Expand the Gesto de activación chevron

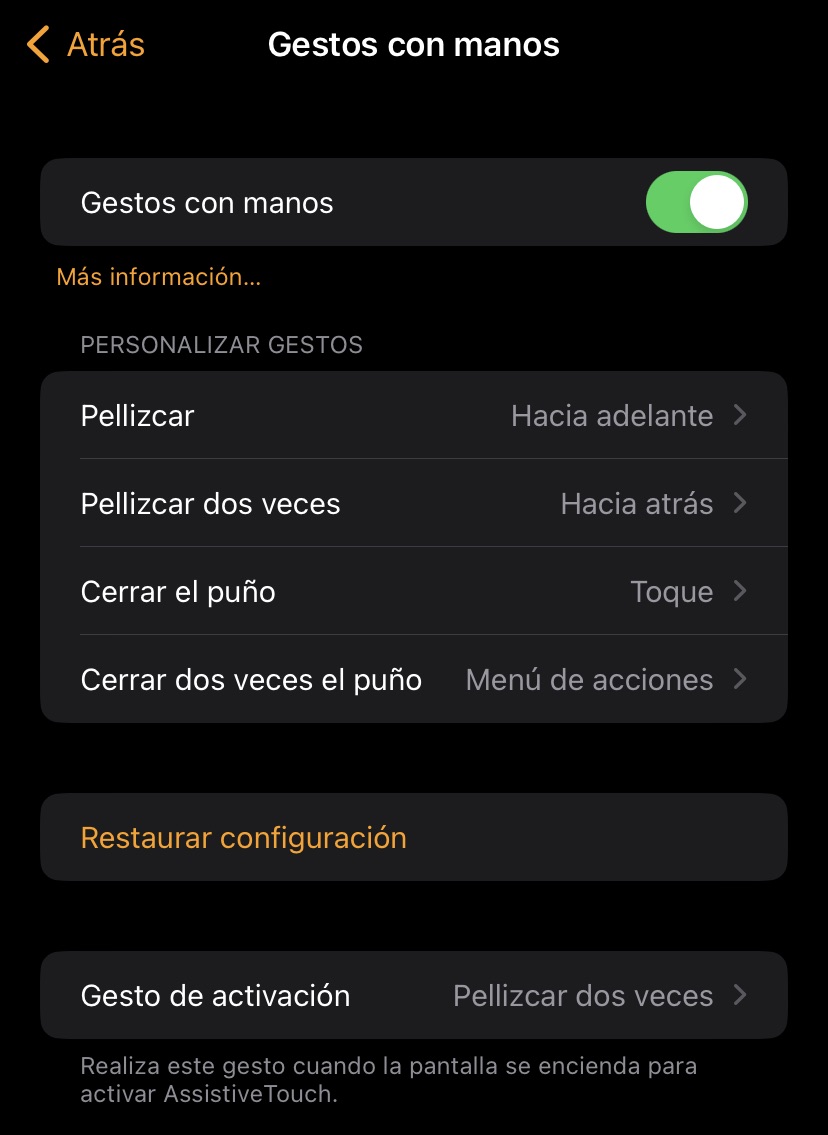pos(740,995)
